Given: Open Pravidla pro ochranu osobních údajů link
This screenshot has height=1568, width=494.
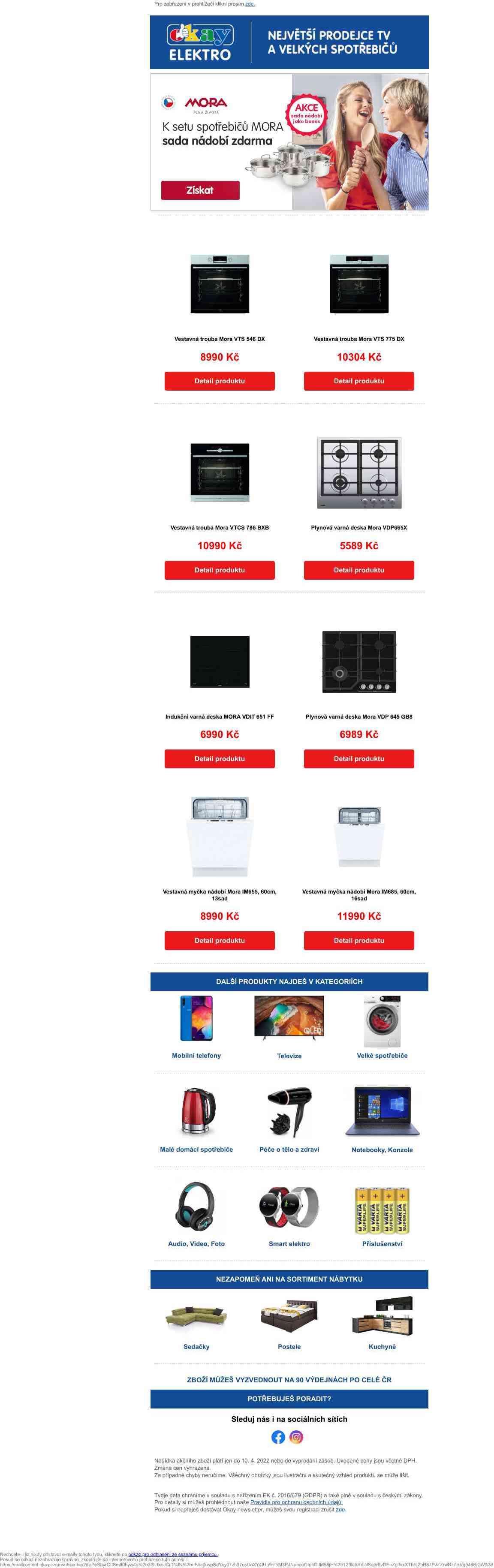Looking at the screenshot, I should 296,1502.
